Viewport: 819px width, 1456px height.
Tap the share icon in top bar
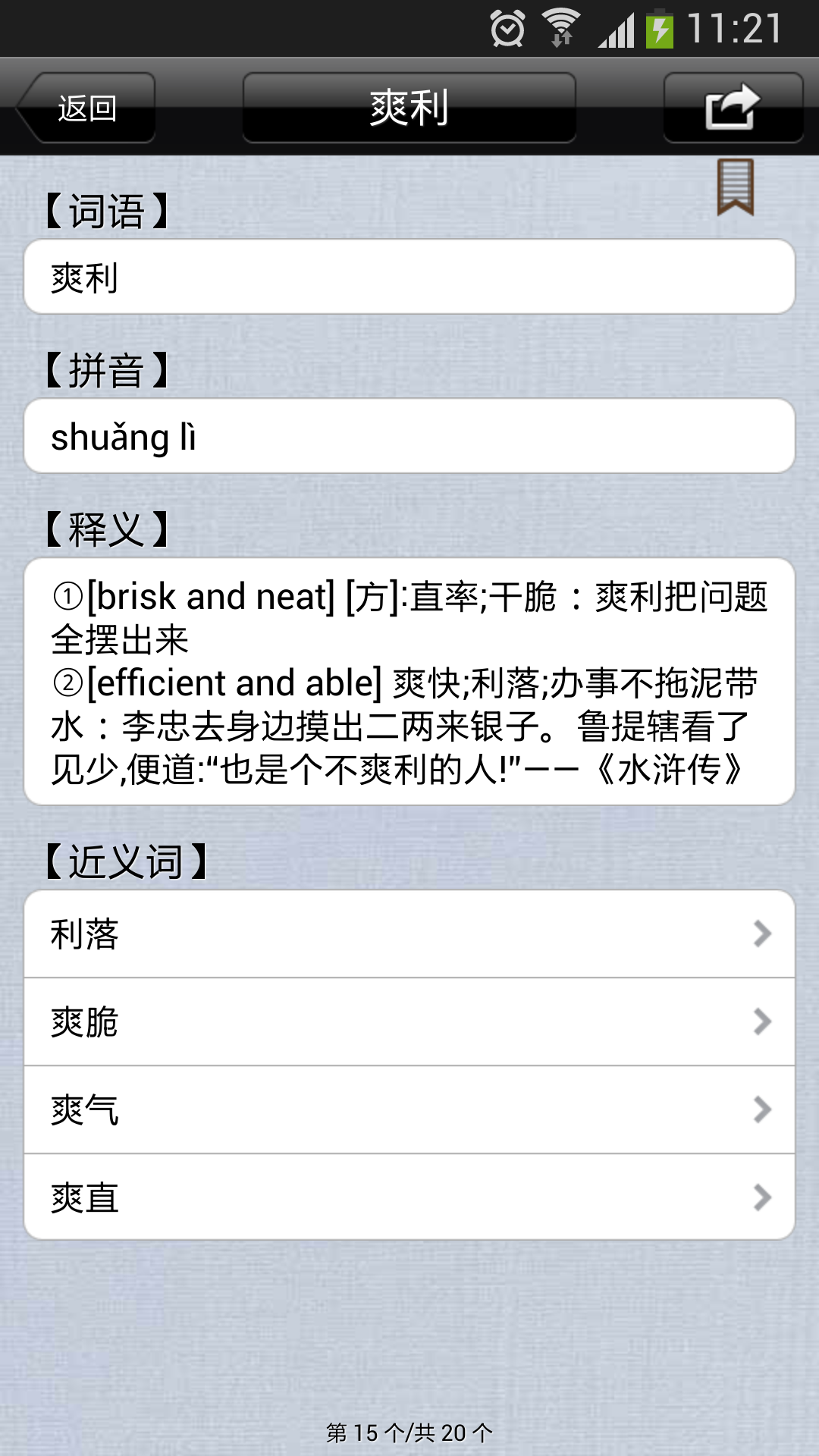(x=732, y=106)
